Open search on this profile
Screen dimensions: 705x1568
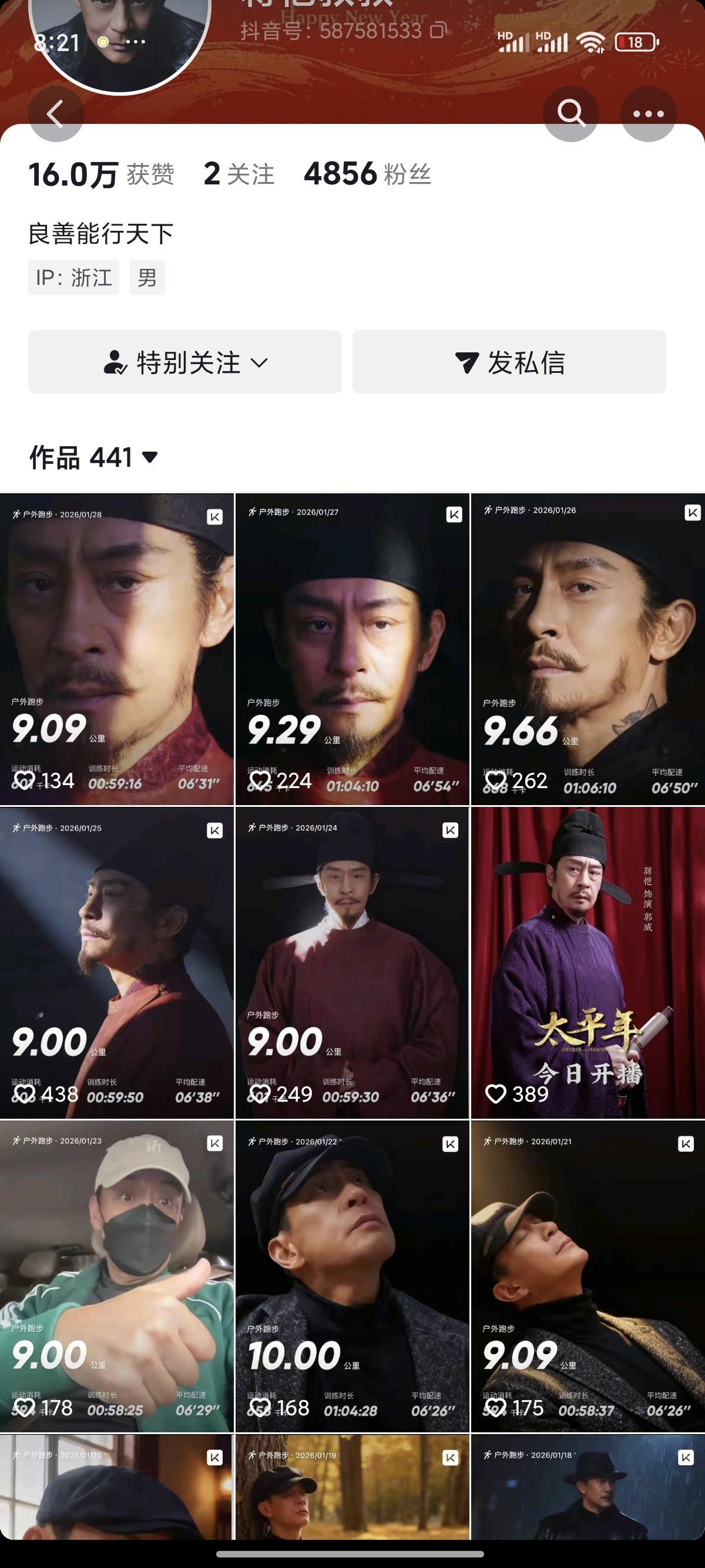(571, 113)
